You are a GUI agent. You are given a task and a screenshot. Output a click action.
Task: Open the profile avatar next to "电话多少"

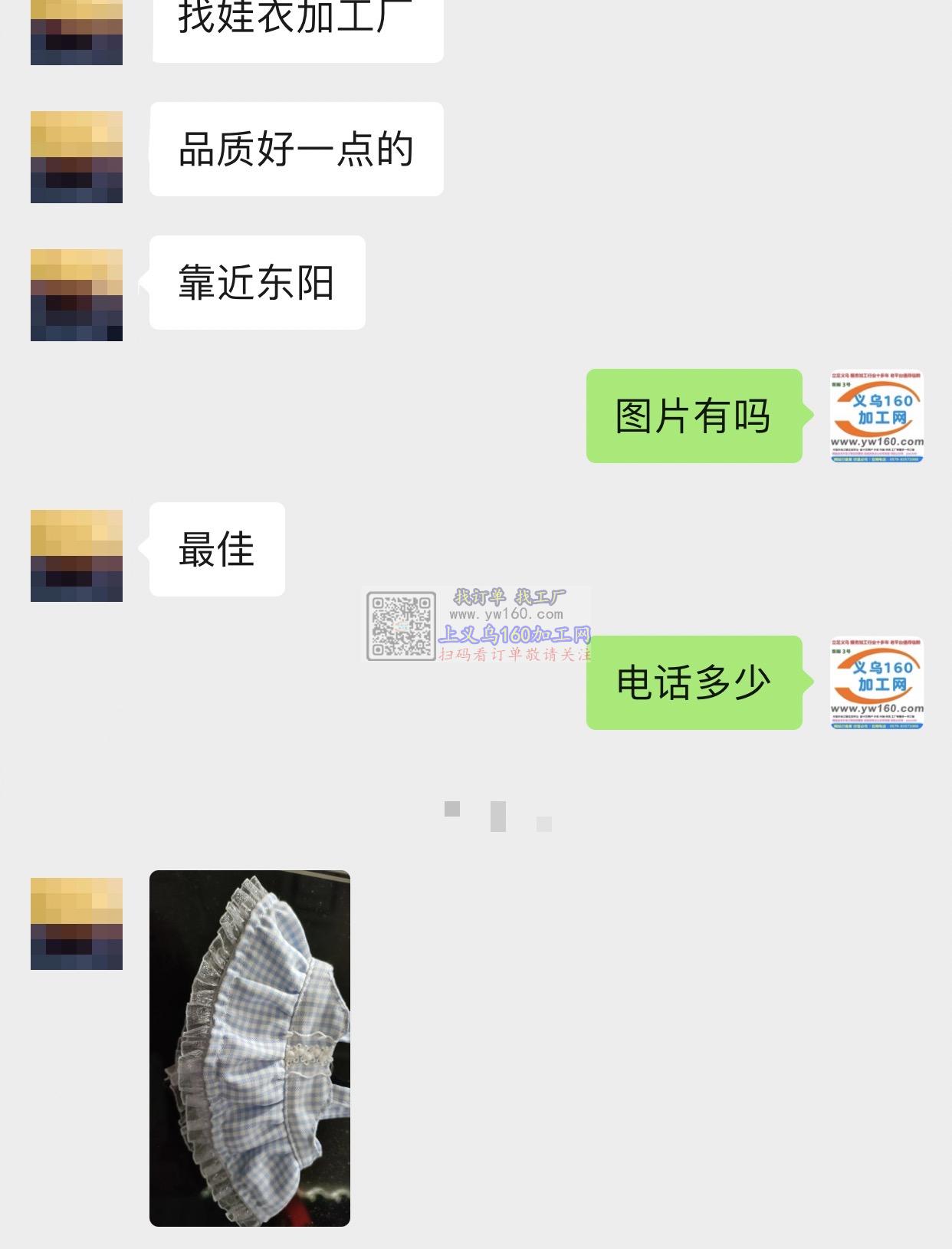click(x=877, y=683)
